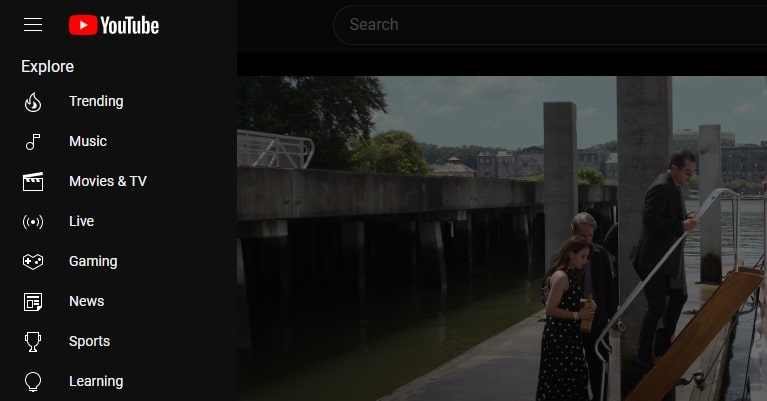Screen dimensions: 767x401
Task: Close the hamburger drawer menu
Action: coord(33,25)
